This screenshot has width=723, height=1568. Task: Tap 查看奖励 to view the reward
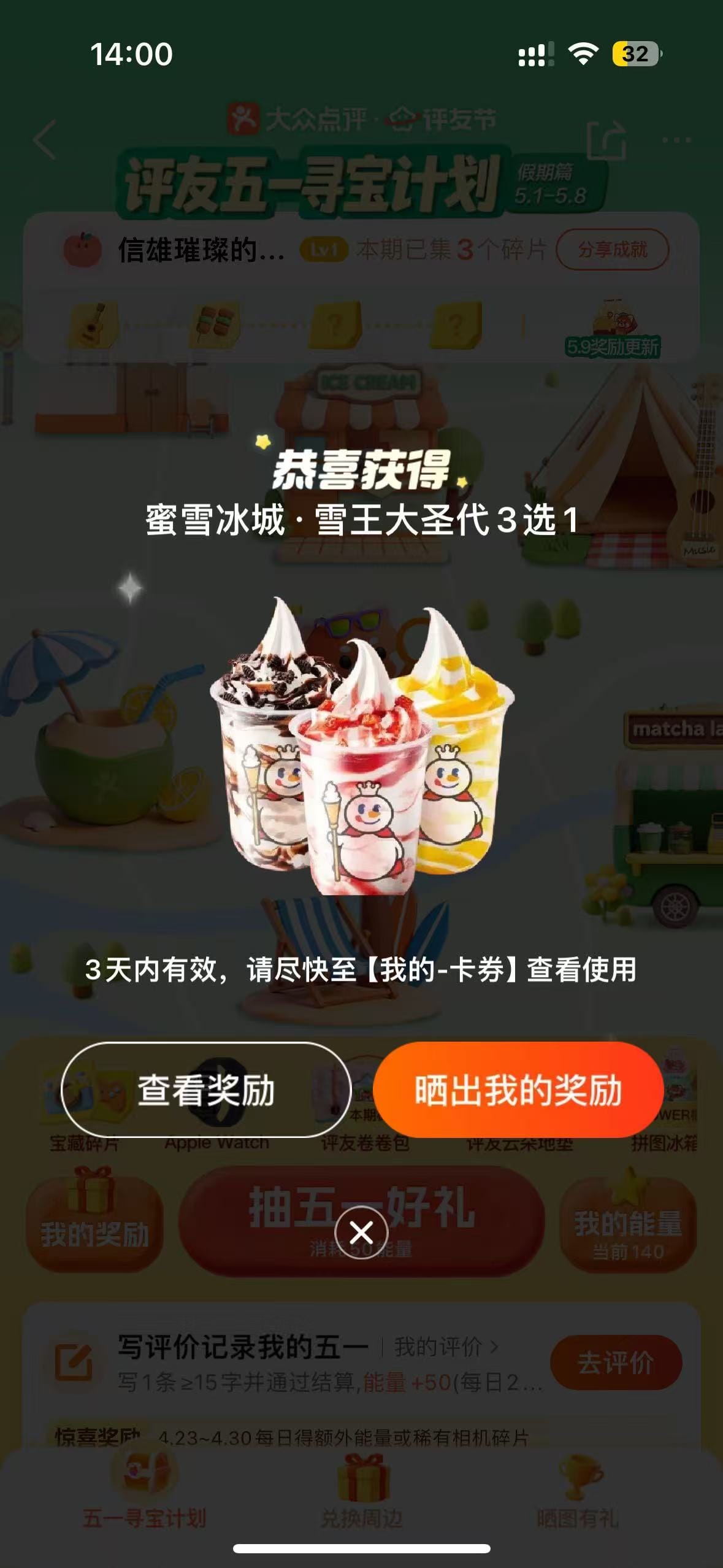(x=206, y=1090)
